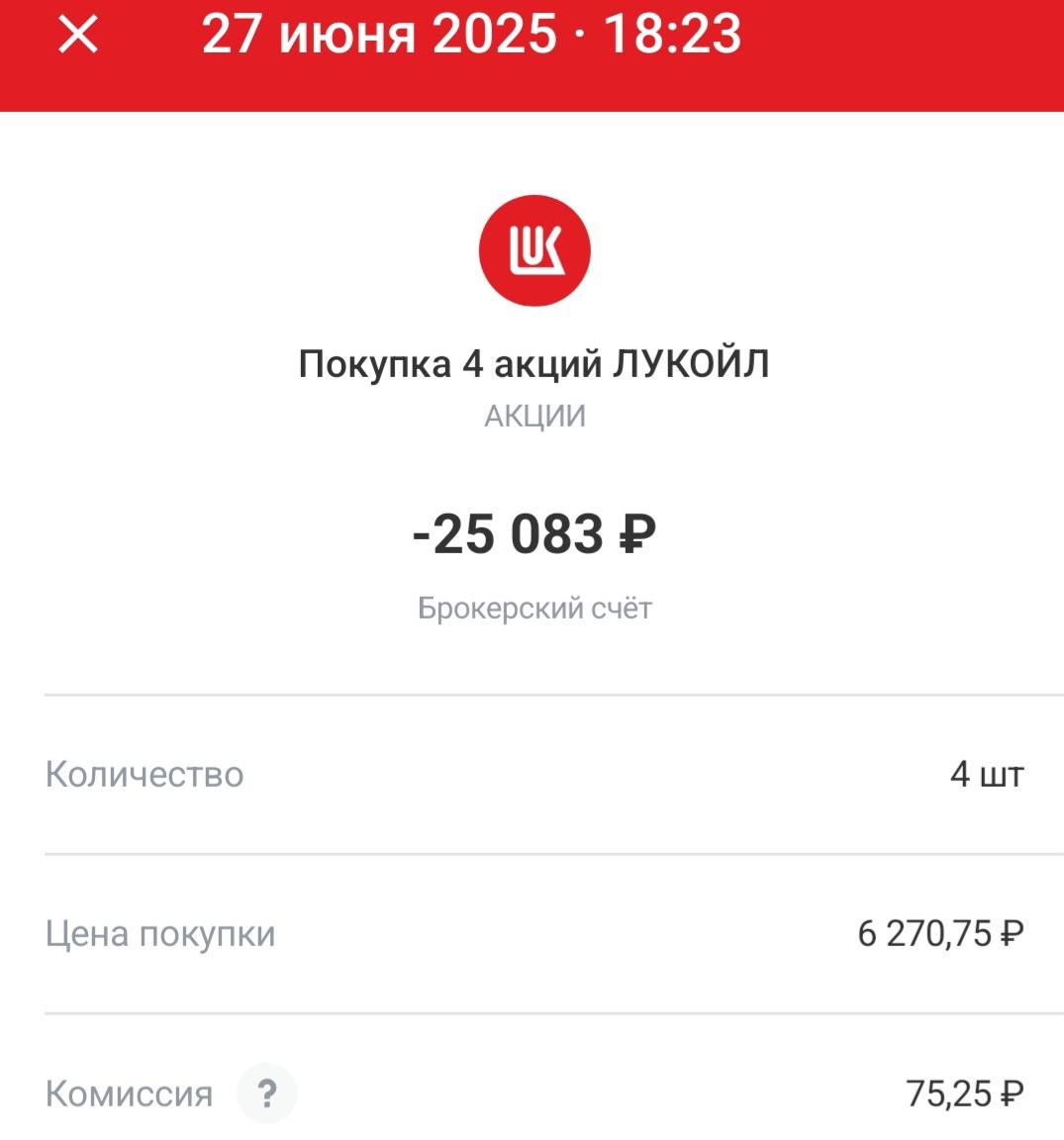Screen dimensions: 1064x1140
Task: Open the commission help question mark
Action: click(x=266, y=1093)
